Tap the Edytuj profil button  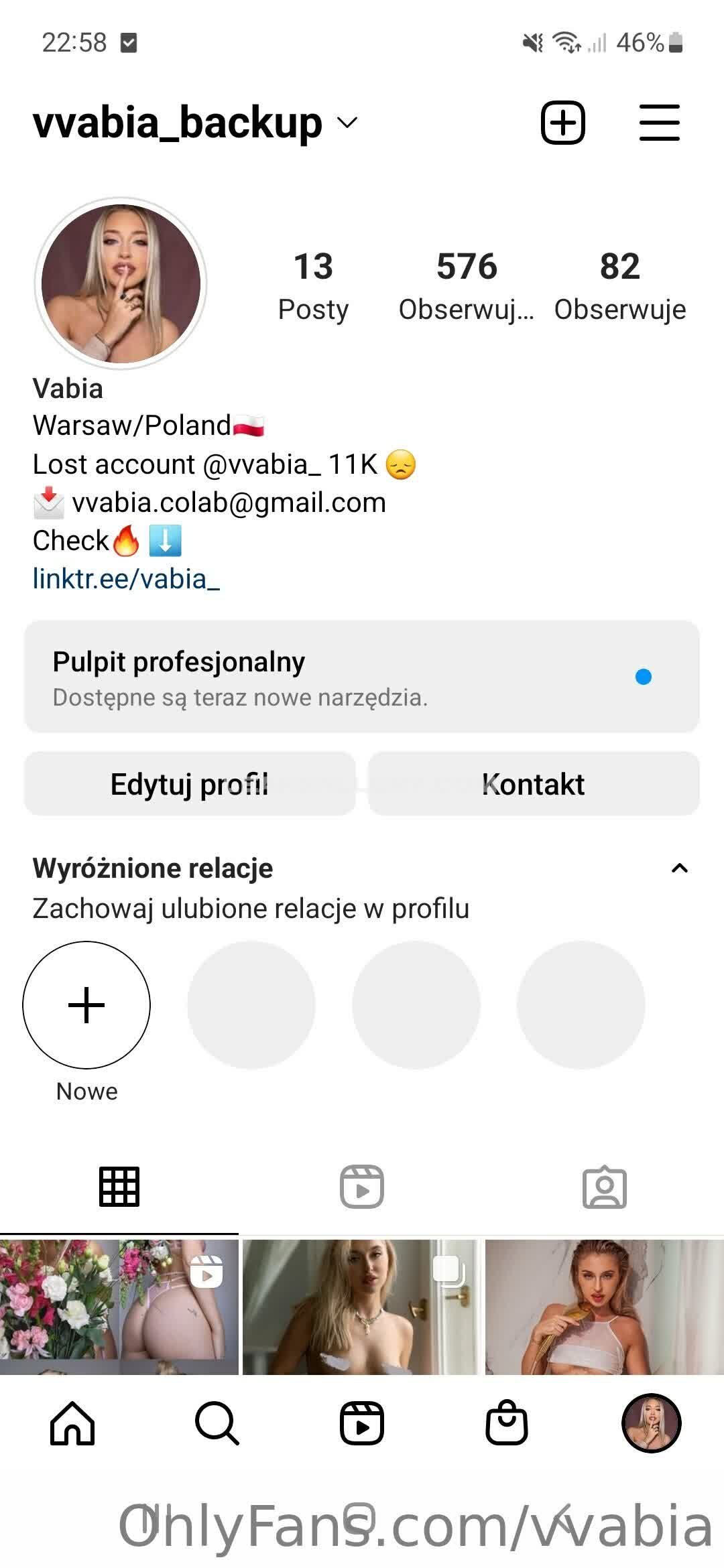(x=190, y=784)
